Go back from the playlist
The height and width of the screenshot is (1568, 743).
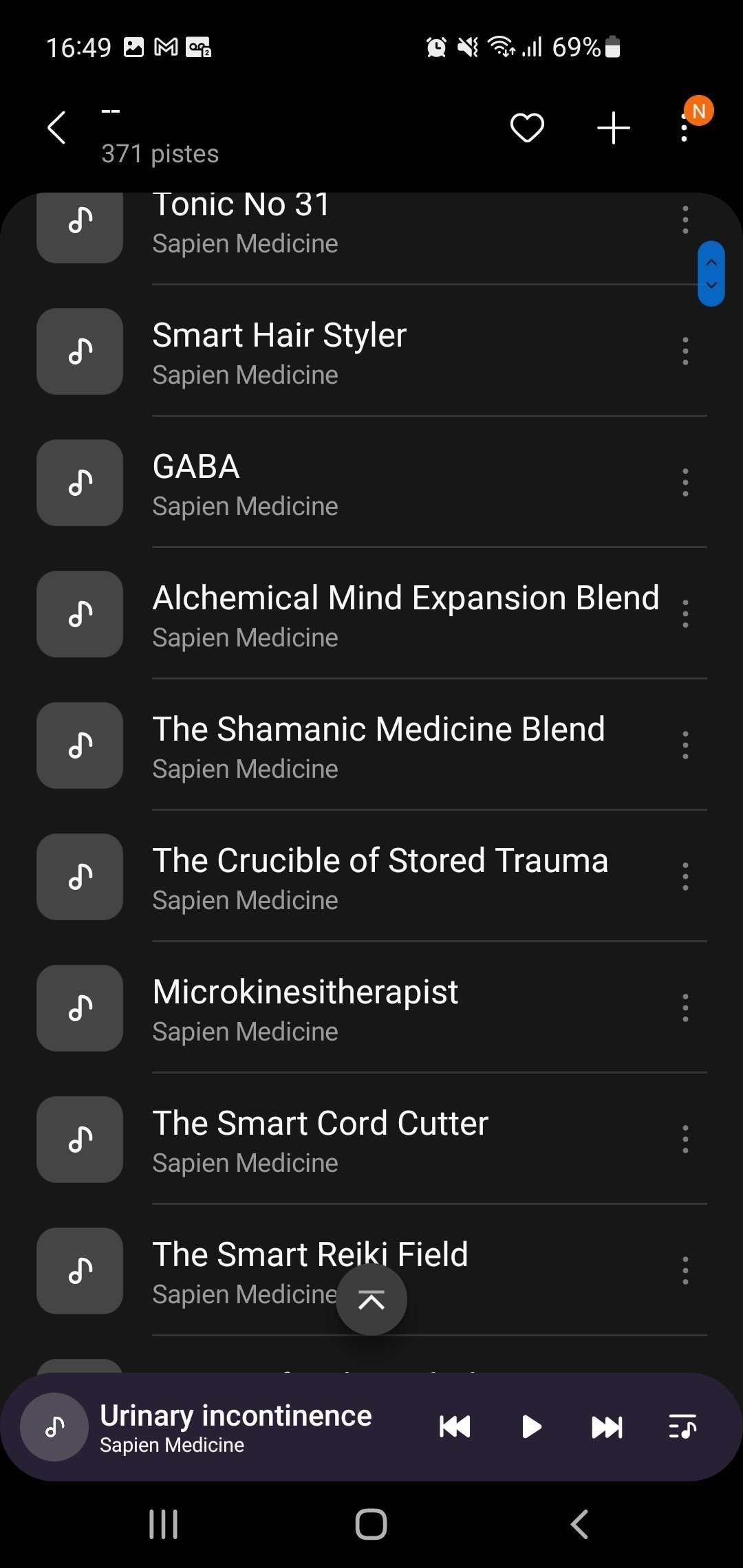(x=56, y=128)
